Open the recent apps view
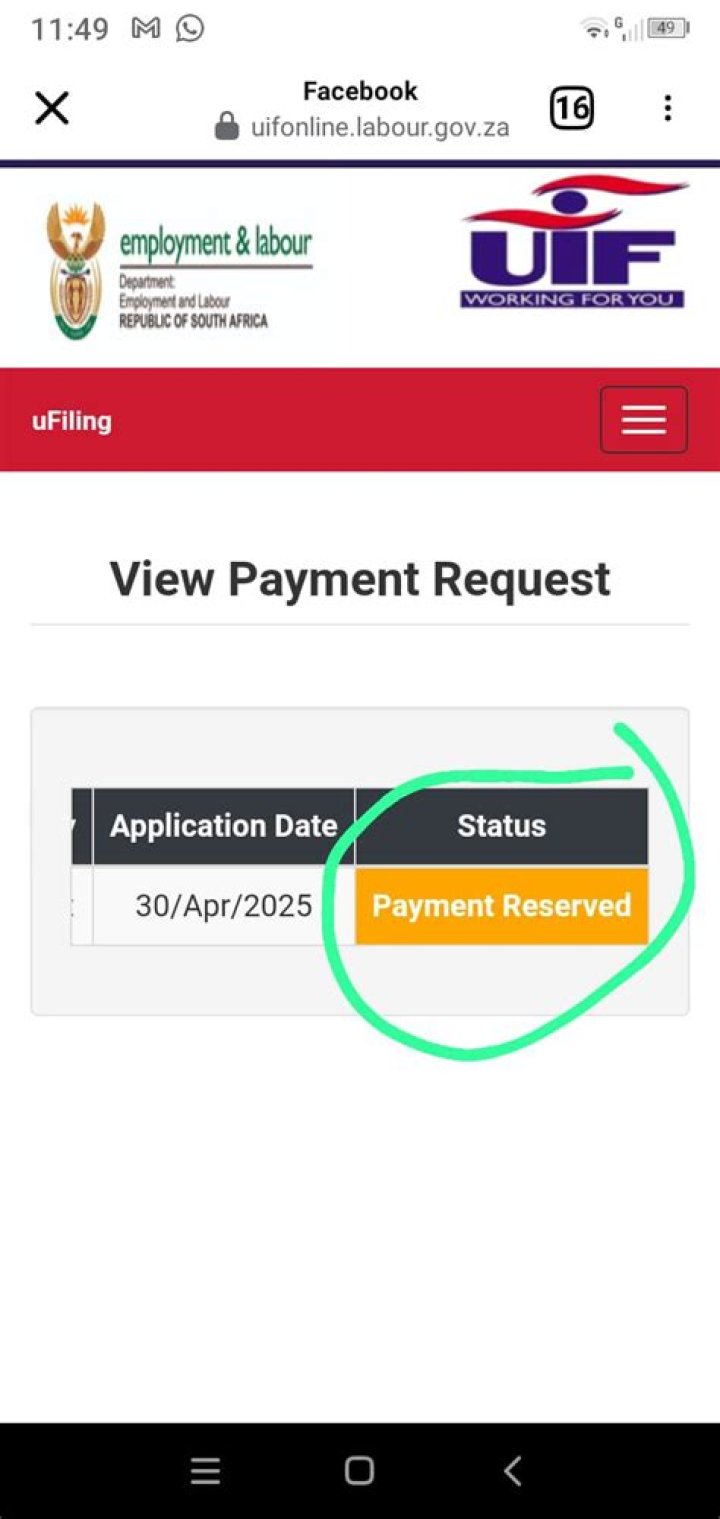720x1519 pixels. [x=206, y=1470]
